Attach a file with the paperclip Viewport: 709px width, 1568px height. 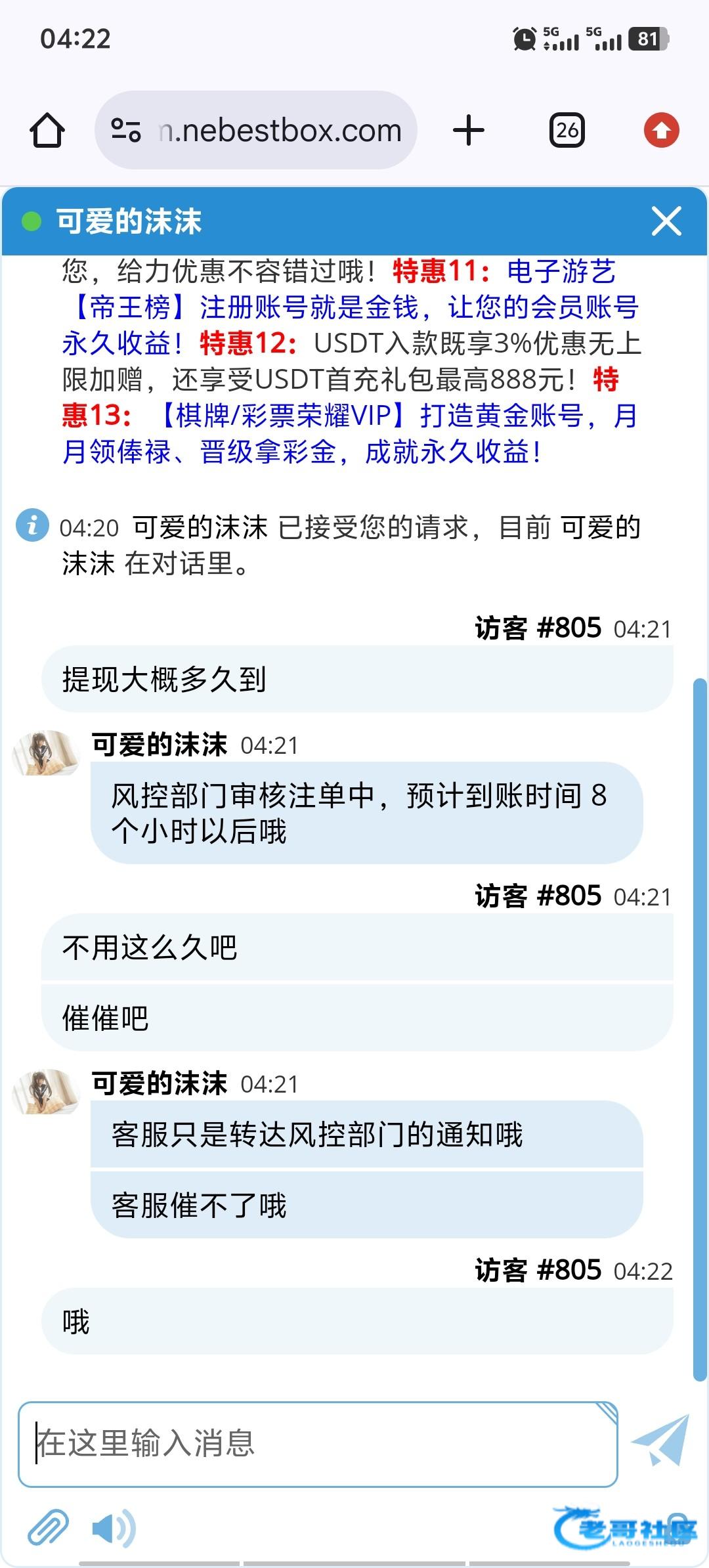(x=49, y=1527)
